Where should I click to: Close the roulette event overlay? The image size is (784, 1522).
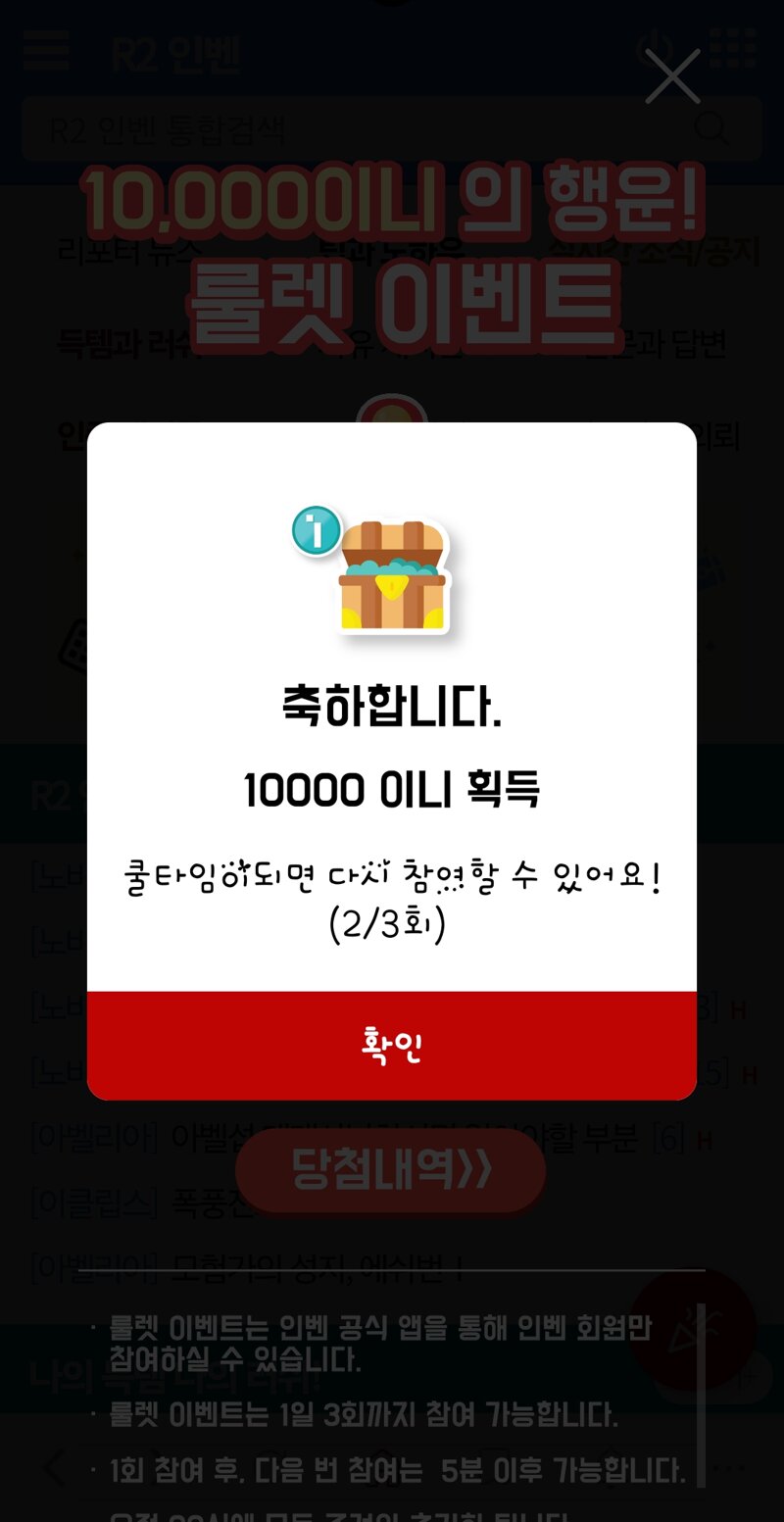672,75
